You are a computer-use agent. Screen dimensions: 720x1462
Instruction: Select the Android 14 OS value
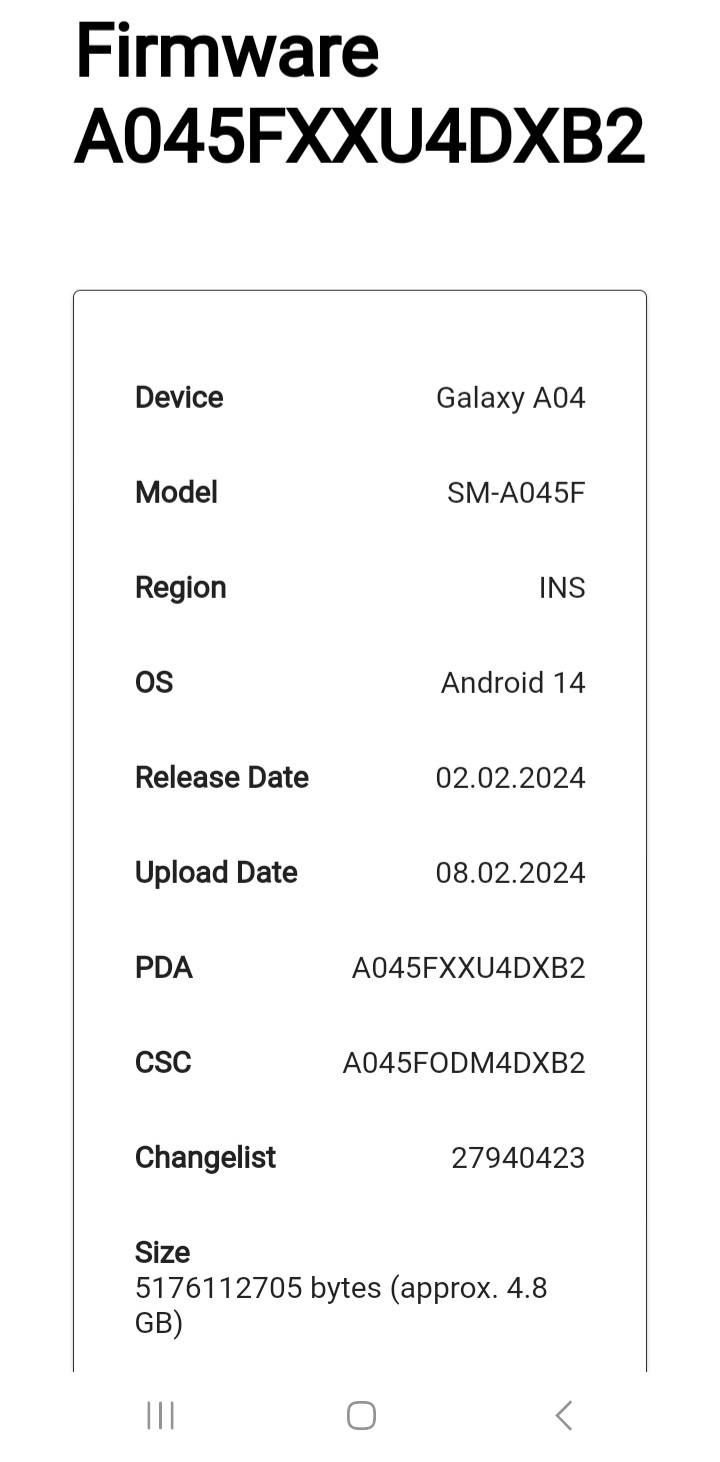[x=512, y=682]
